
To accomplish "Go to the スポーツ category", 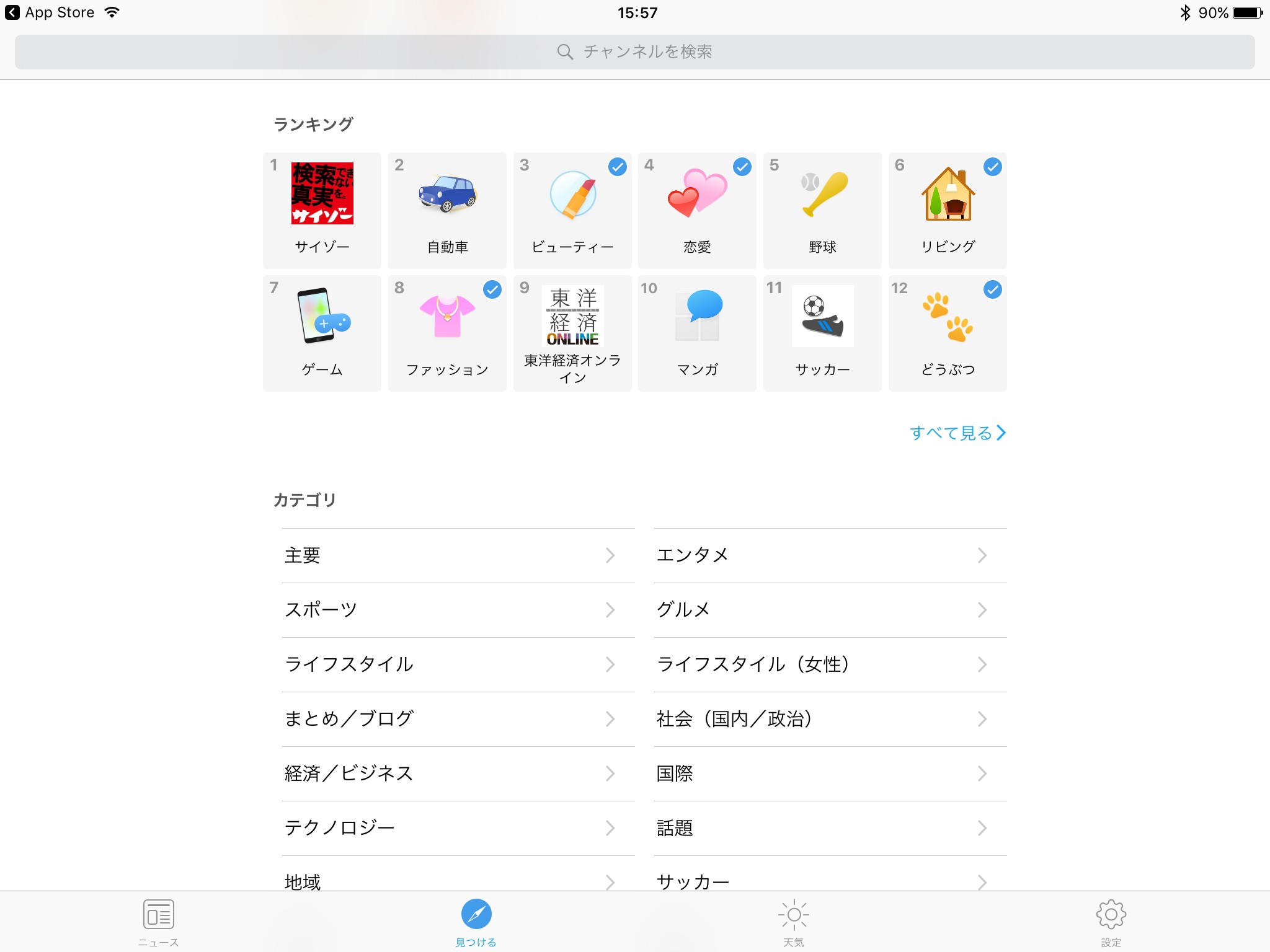I will point(458,610).
